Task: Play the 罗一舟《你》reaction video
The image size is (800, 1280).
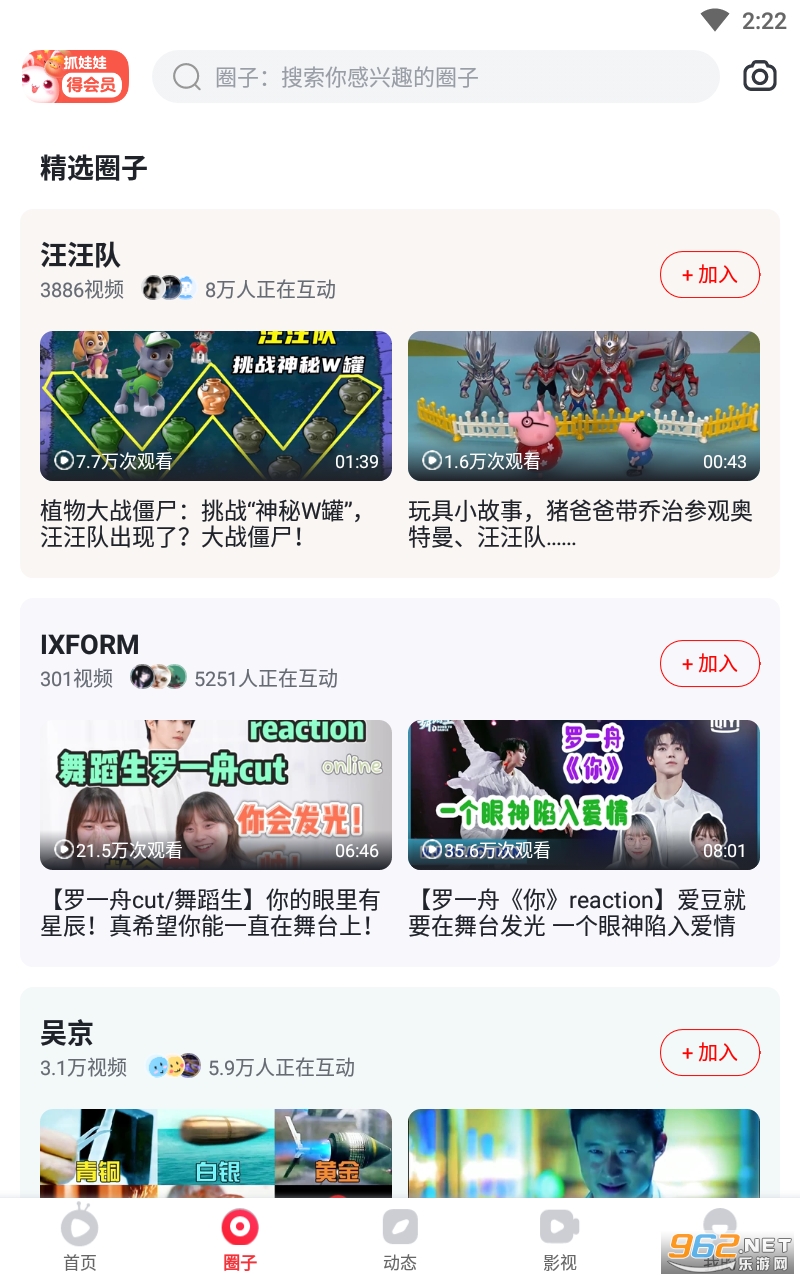Action: pyautogui.click(x=584, y=795)
